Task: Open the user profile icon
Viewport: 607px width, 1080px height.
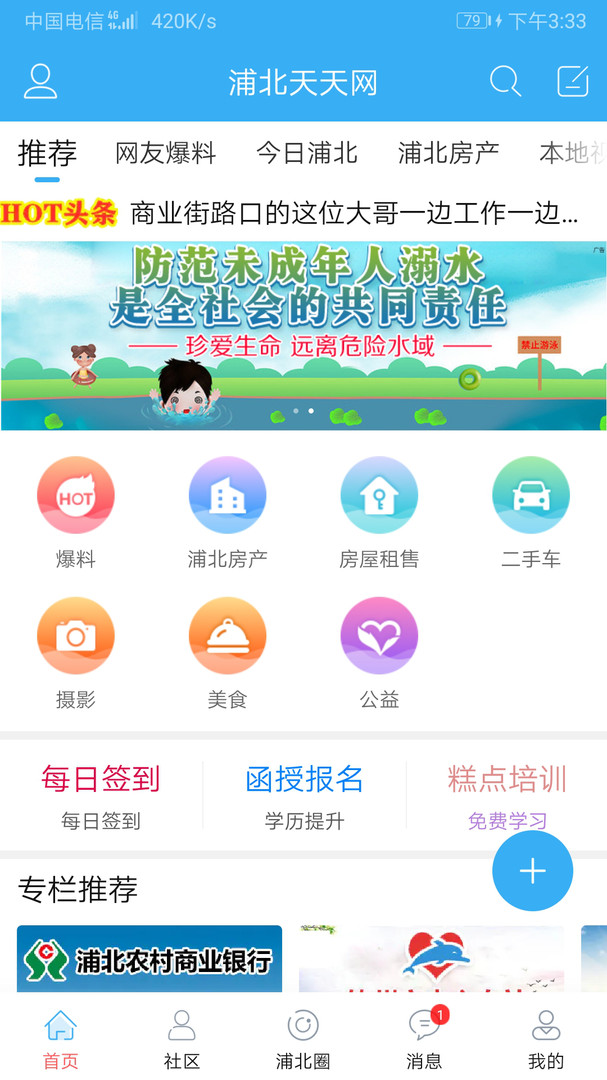Action: click(x=40, y=81)
